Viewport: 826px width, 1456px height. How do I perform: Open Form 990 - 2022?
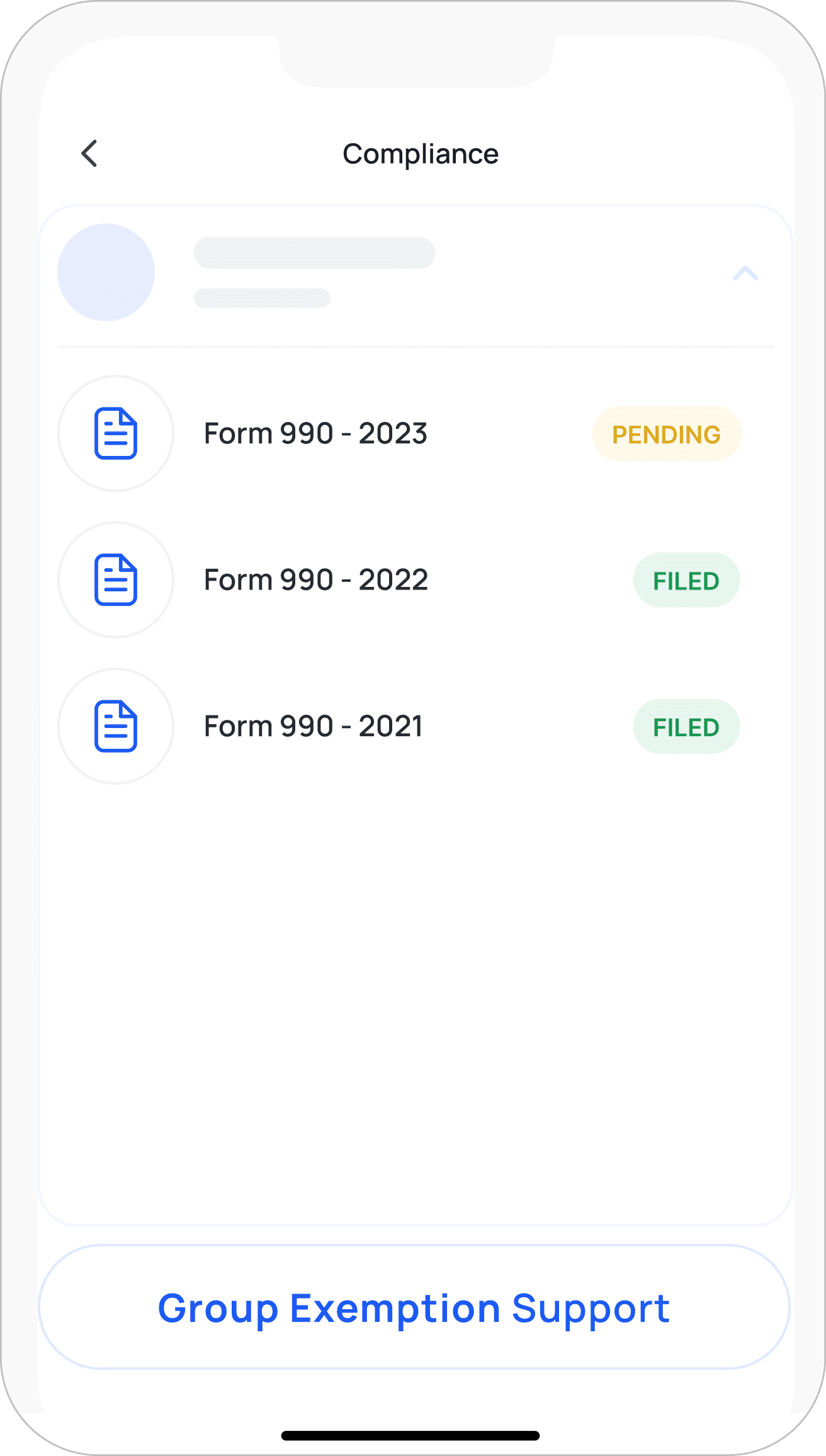click(x=400, y=580)
